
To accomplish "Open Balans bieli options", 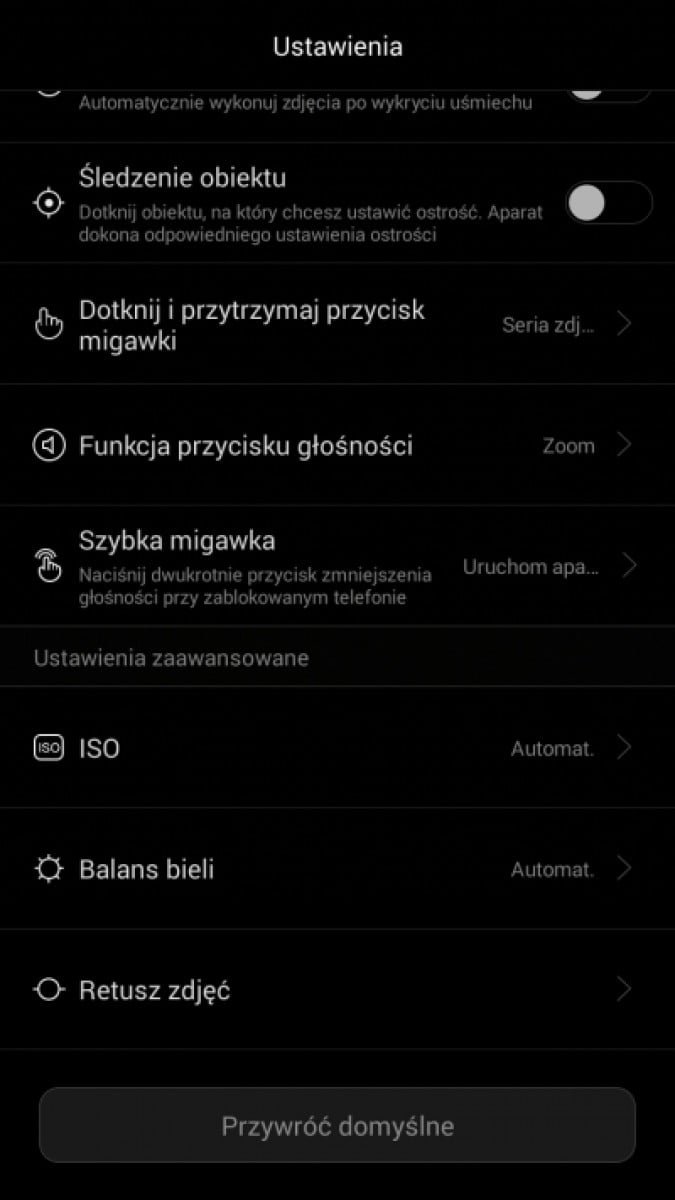I will [337, 869].
